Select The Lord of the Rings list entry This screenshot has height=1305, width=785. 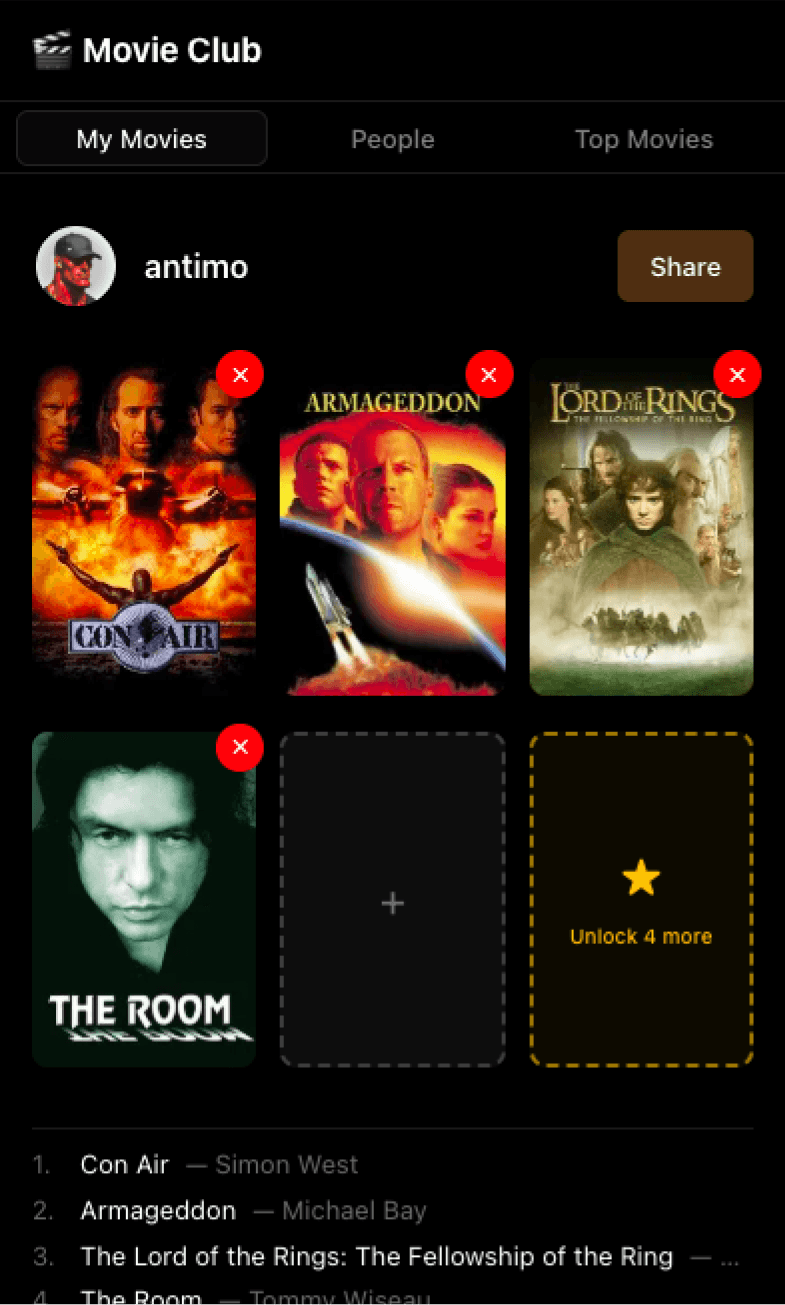click(376, 1256)
